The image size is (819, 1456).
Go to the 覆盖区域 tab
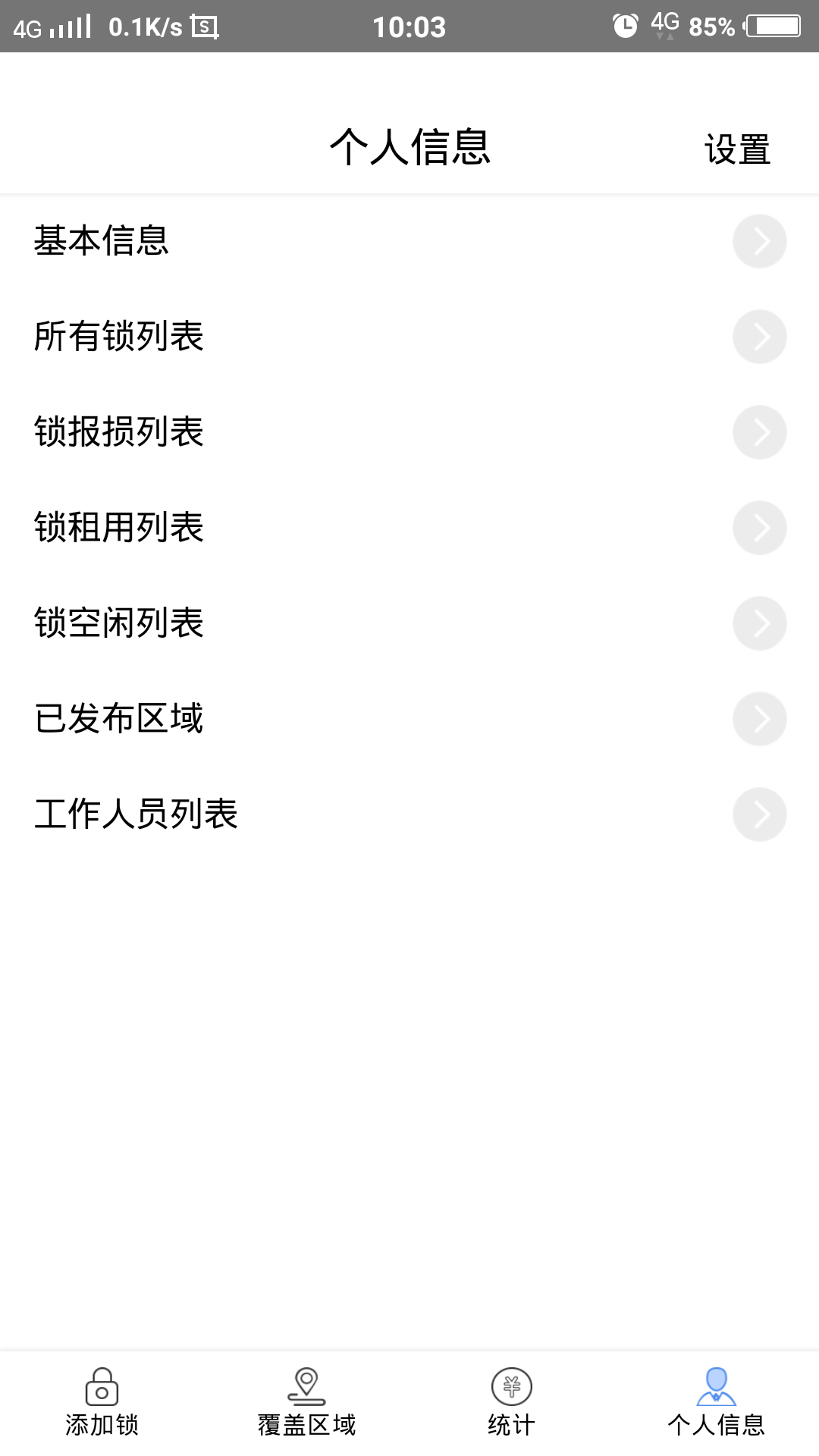click(x=307, y=1403)
